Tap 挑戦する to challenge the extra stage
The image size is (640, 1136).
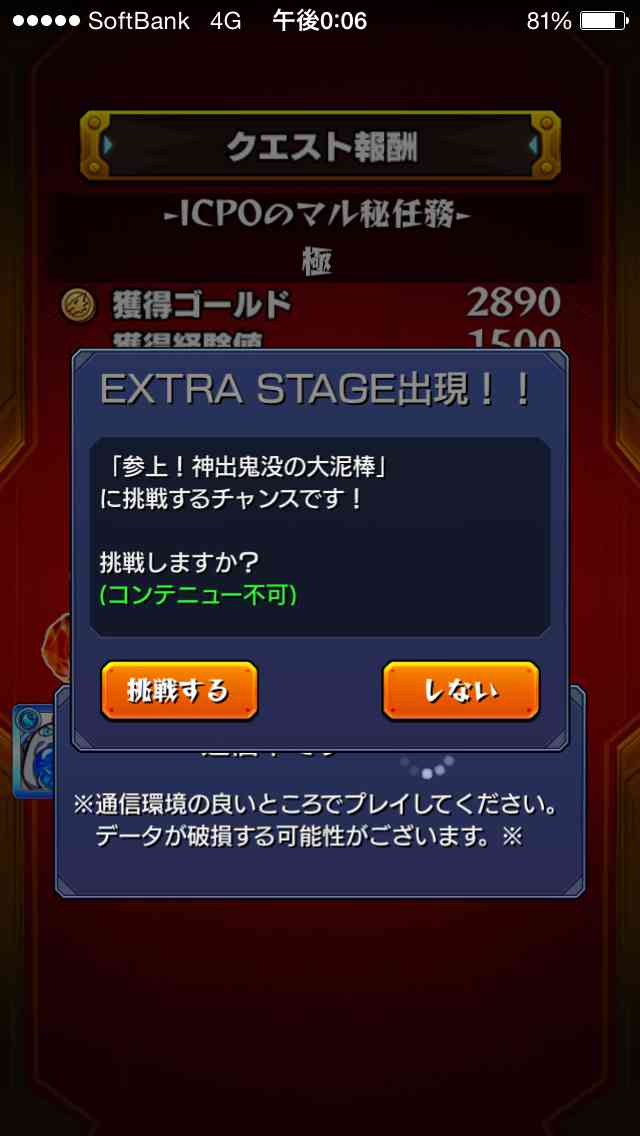click(x=179, y=690)
